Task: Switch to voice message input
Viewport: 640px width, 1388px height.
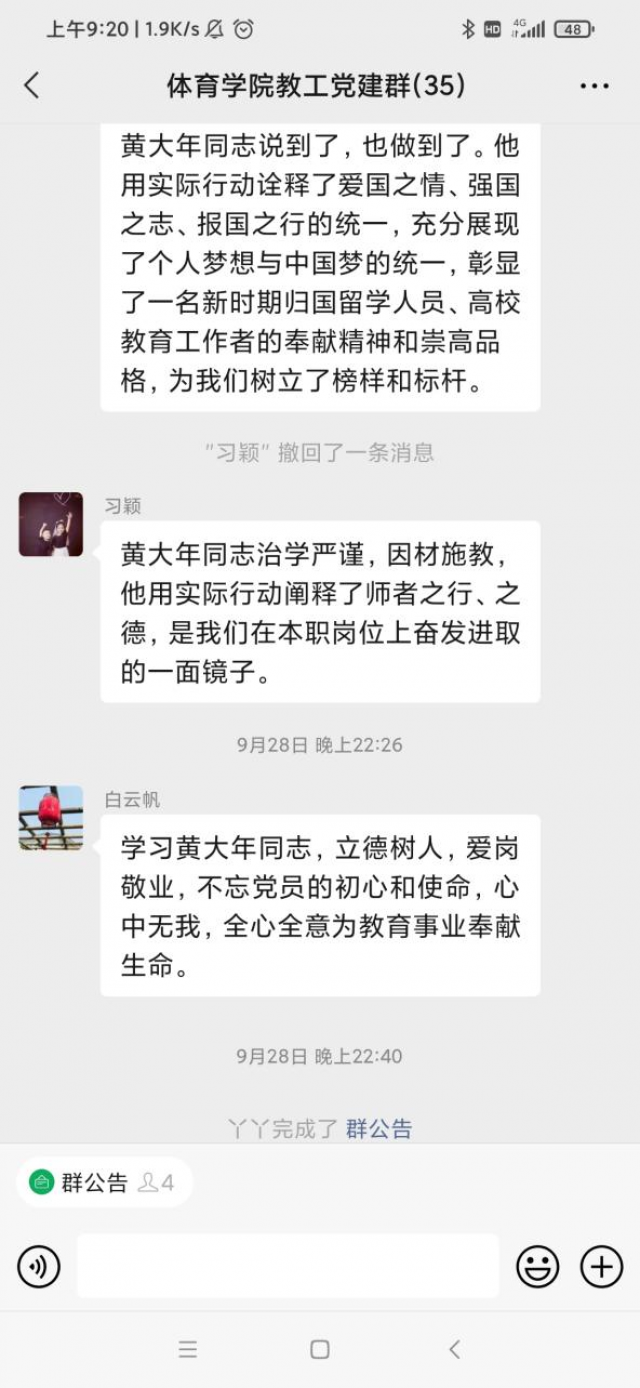Action: coord(39,1267)
